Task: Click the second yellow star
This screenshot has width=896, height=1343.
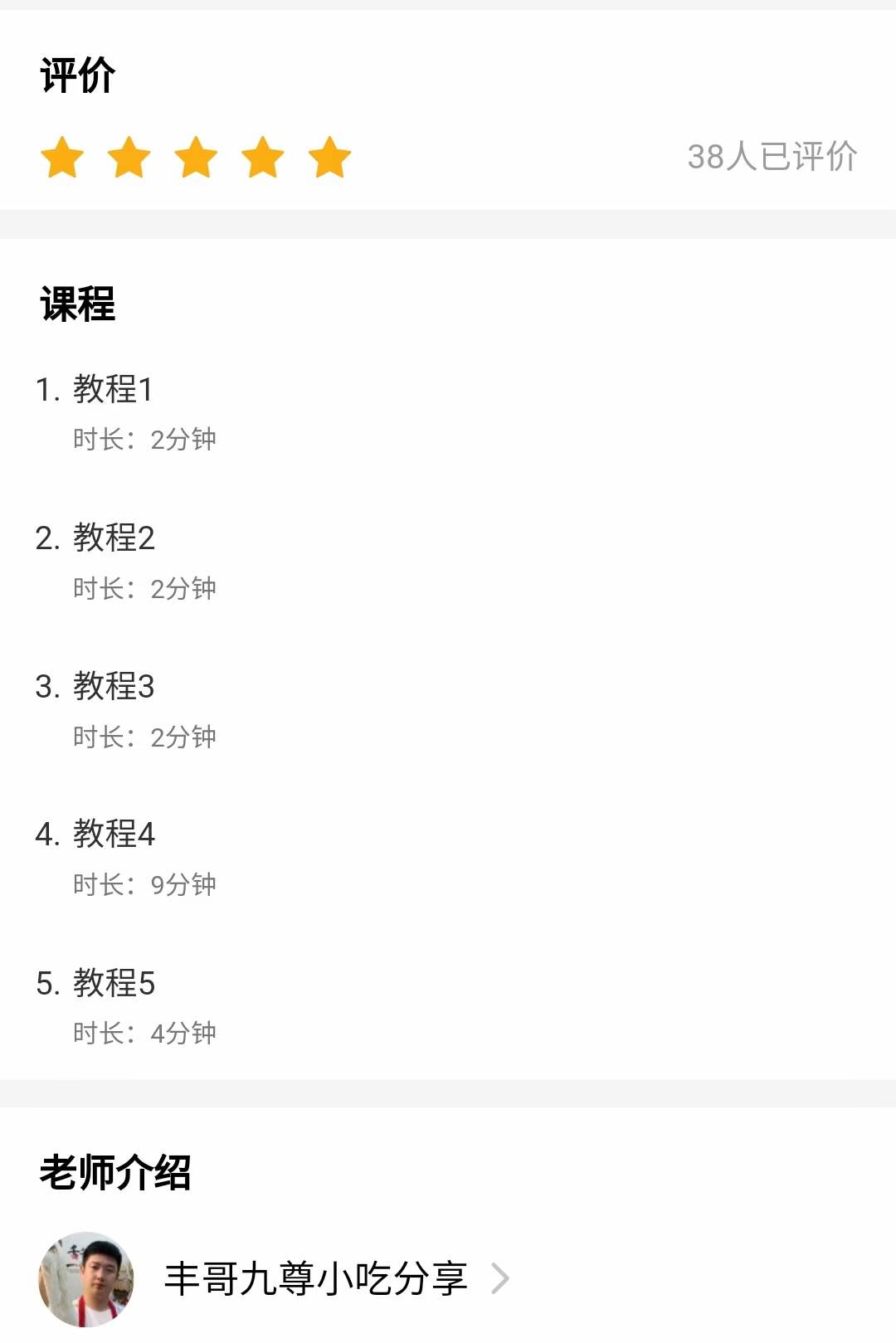Action: tap(130, 158)
